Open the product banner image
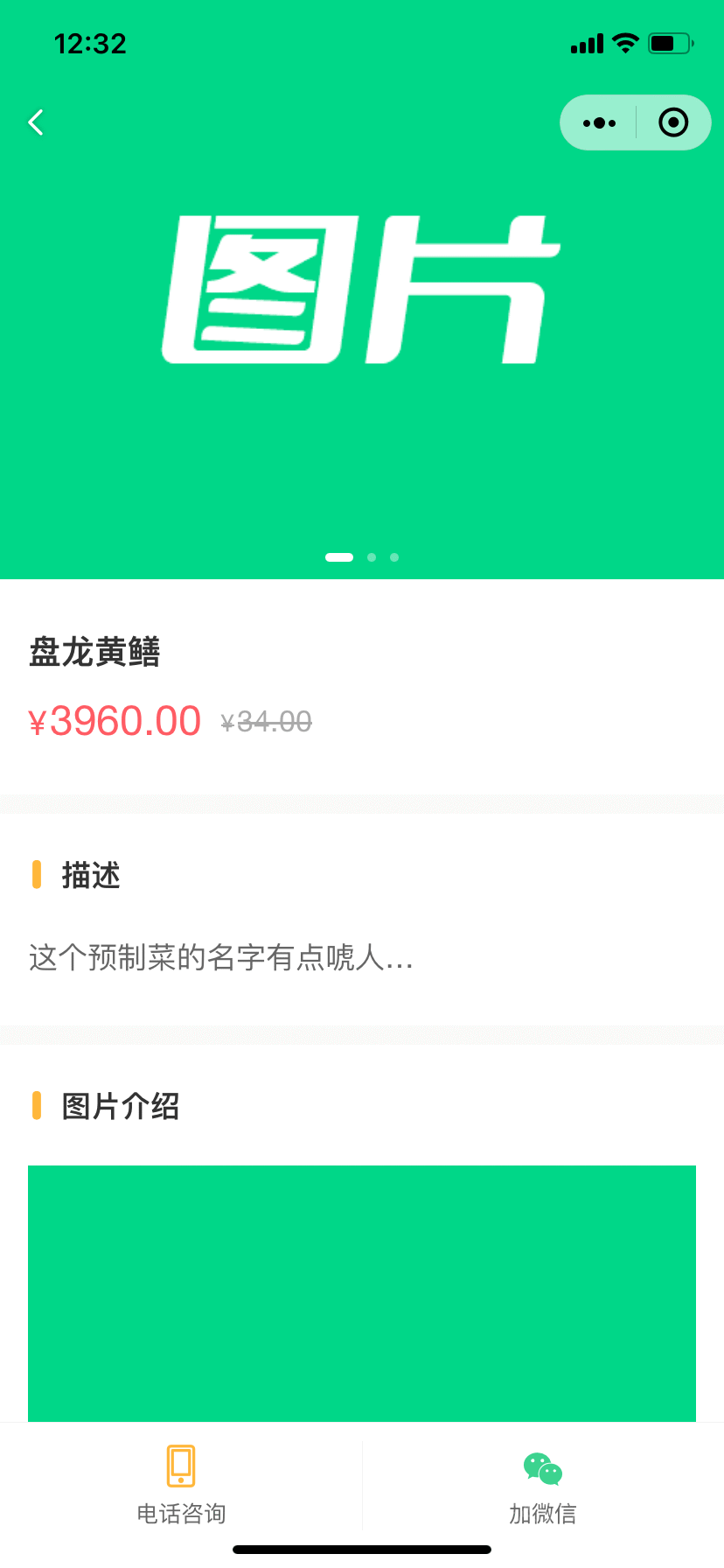The height and width of the screenshot is (1568, 724). coord(362,332)
